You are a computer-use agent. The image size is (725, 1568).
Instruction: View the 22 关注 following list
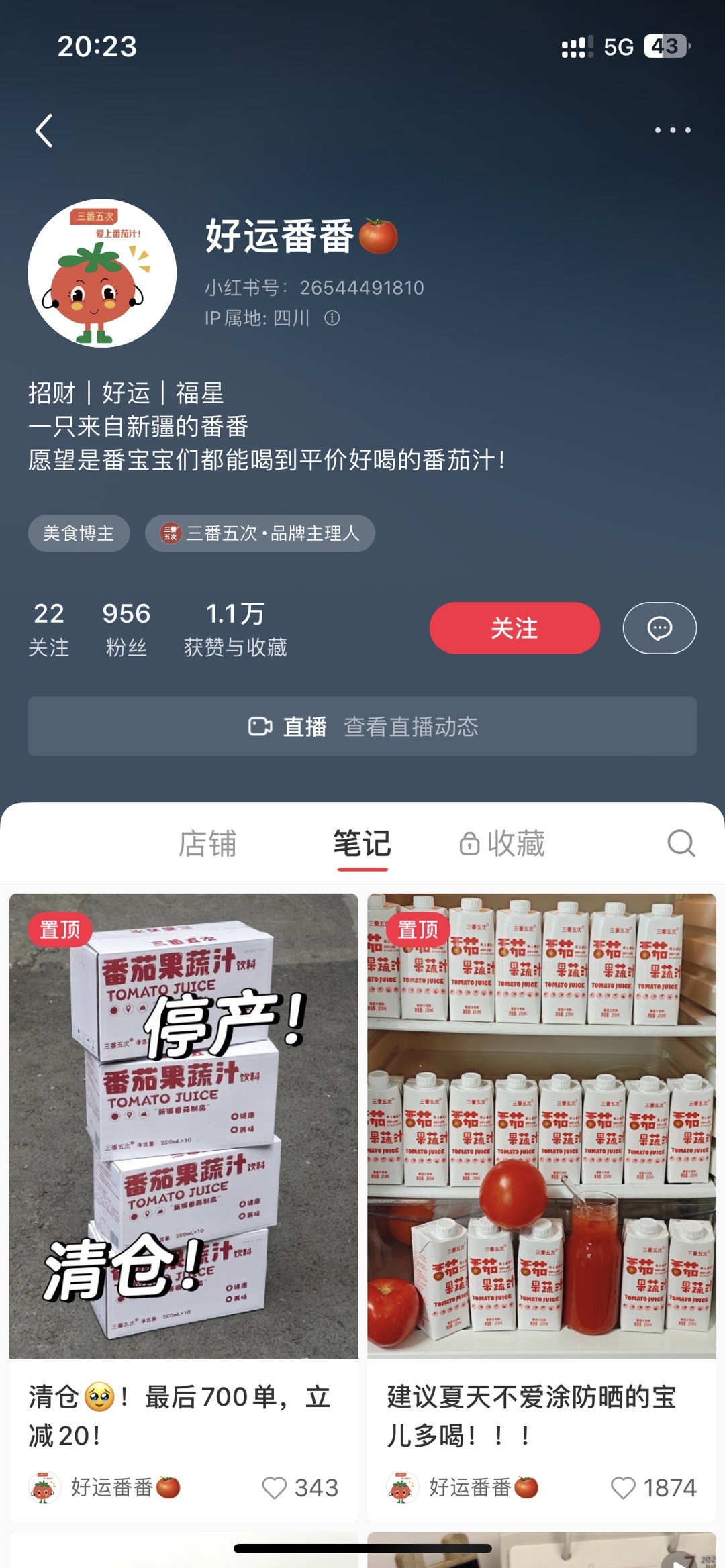49,629
